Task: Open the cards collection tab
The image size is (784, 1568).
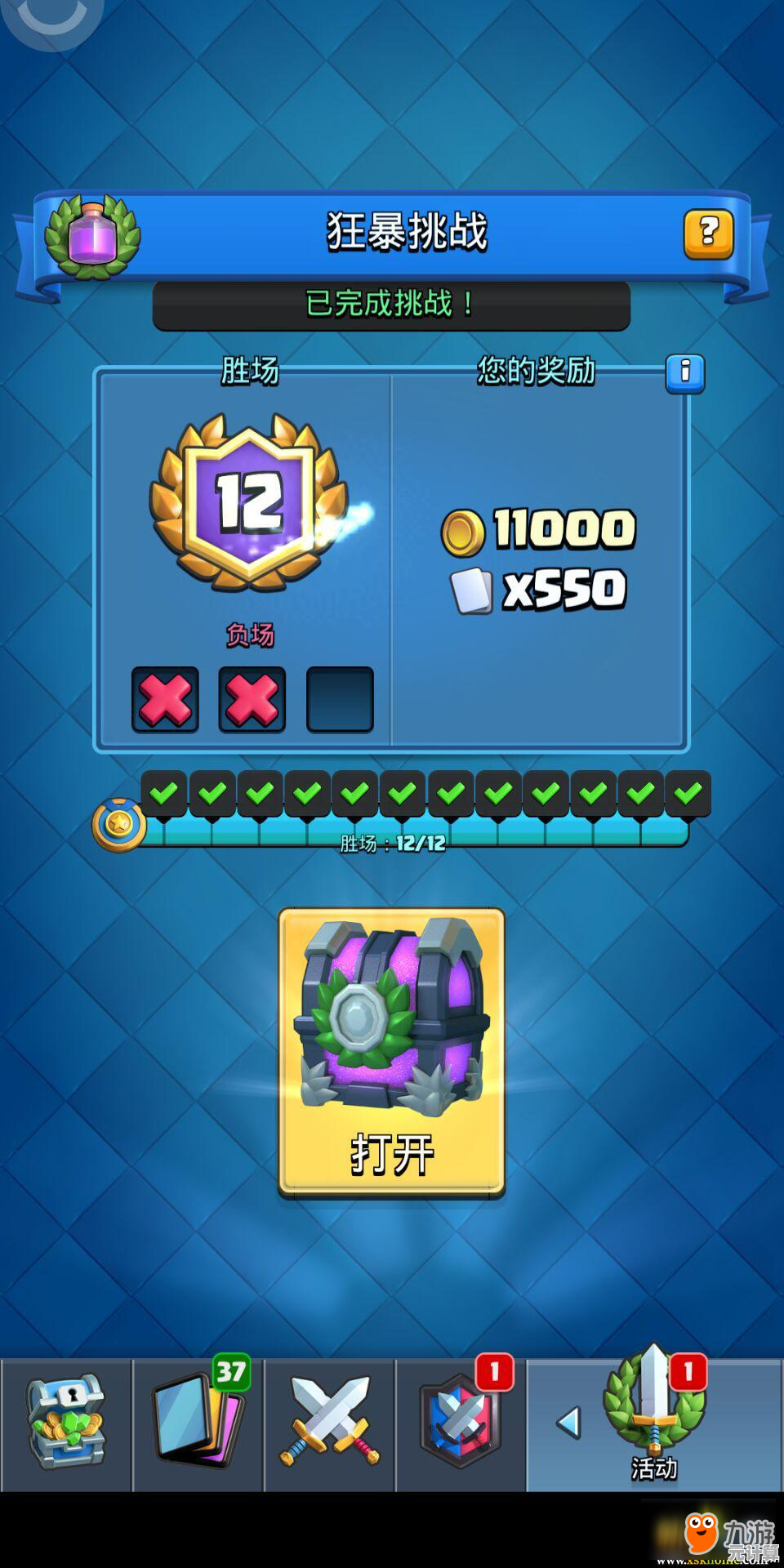Action: [x=198, y=1424]
